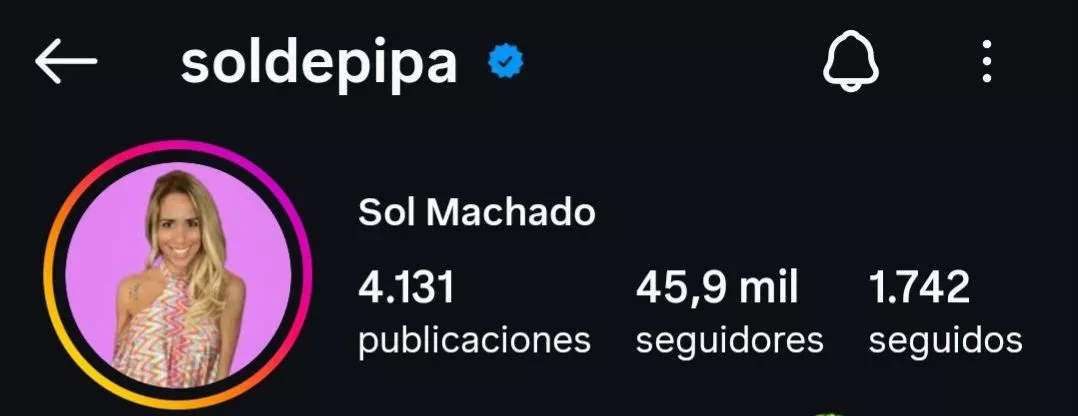
Task: Open the three-dot overflow menu
Action: [x=986, y=63]
